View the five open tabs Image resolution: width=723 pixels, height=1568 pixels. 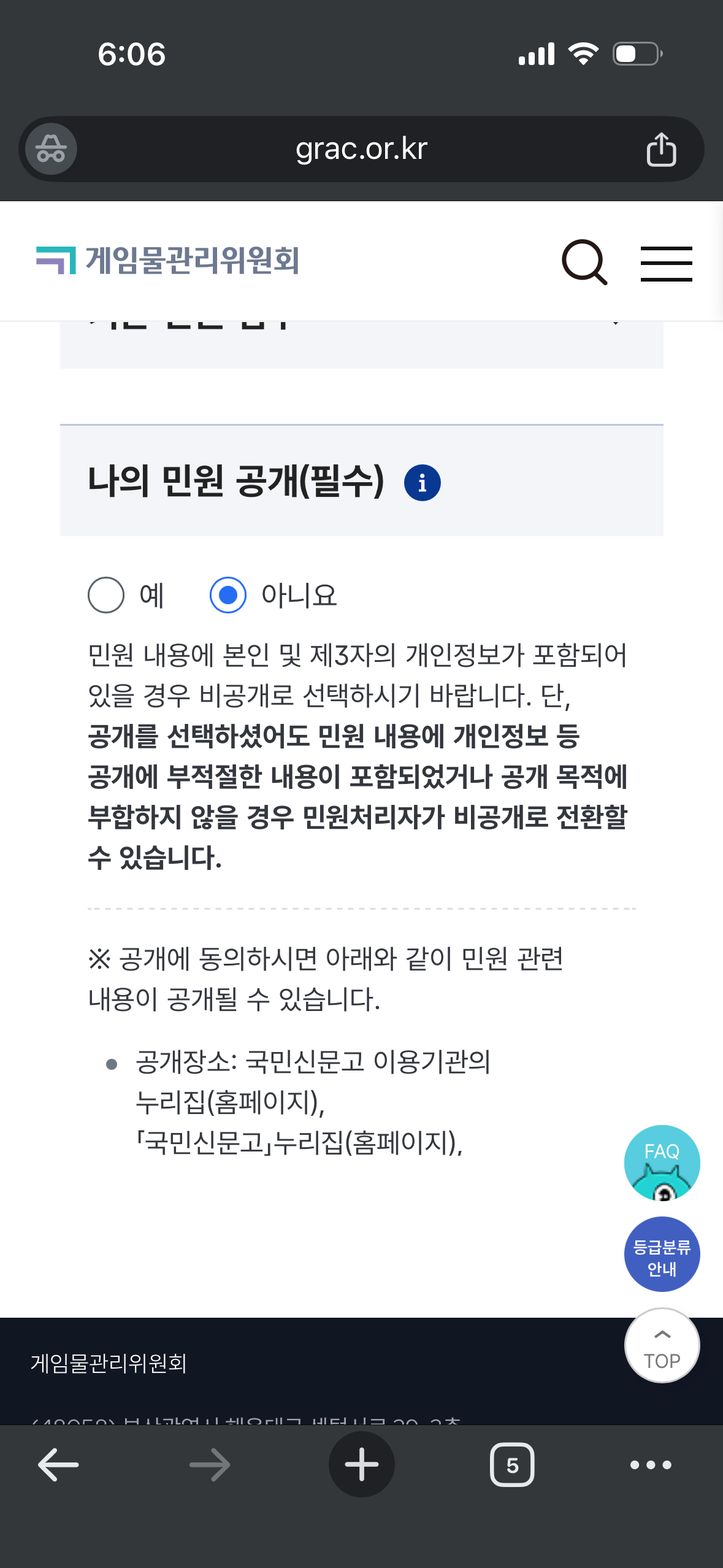point(512,1464)
